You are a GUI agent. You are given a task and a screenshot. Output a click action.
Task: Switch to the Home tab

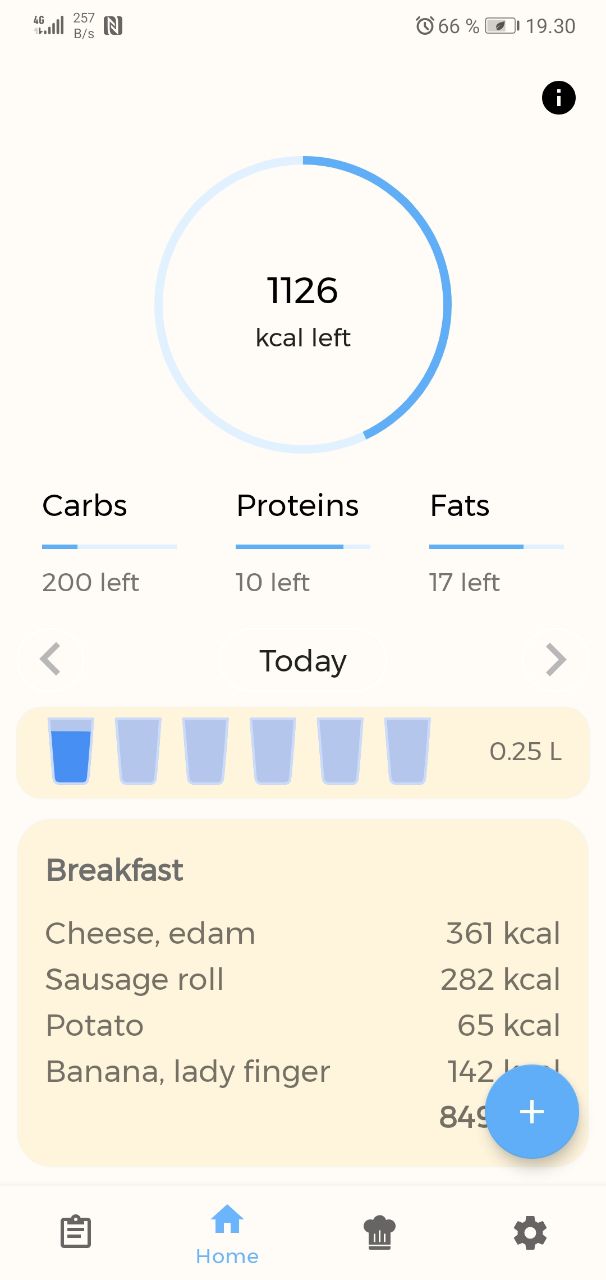pos(227,1233)
